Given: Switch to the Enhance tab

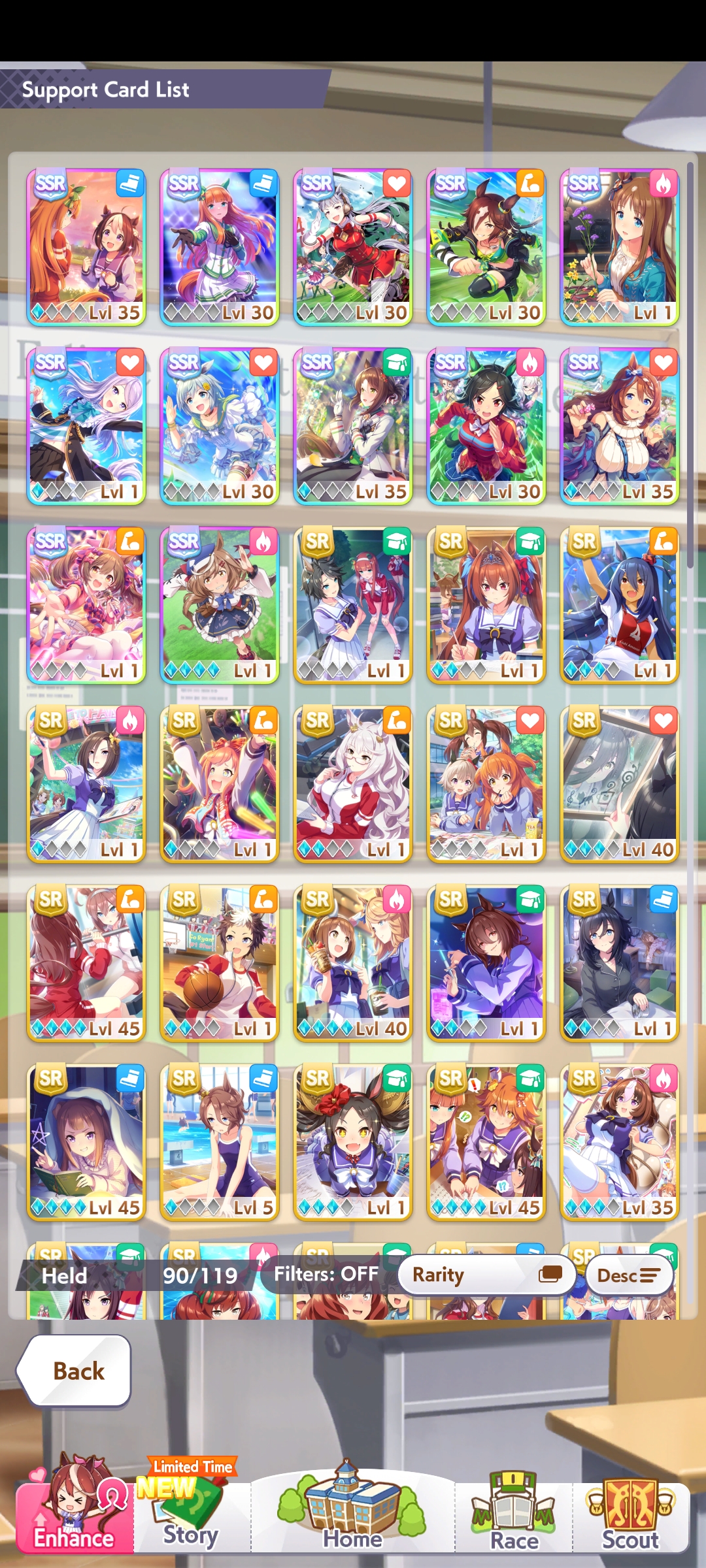Looking at the screenshot, I should pos(73,1516).
